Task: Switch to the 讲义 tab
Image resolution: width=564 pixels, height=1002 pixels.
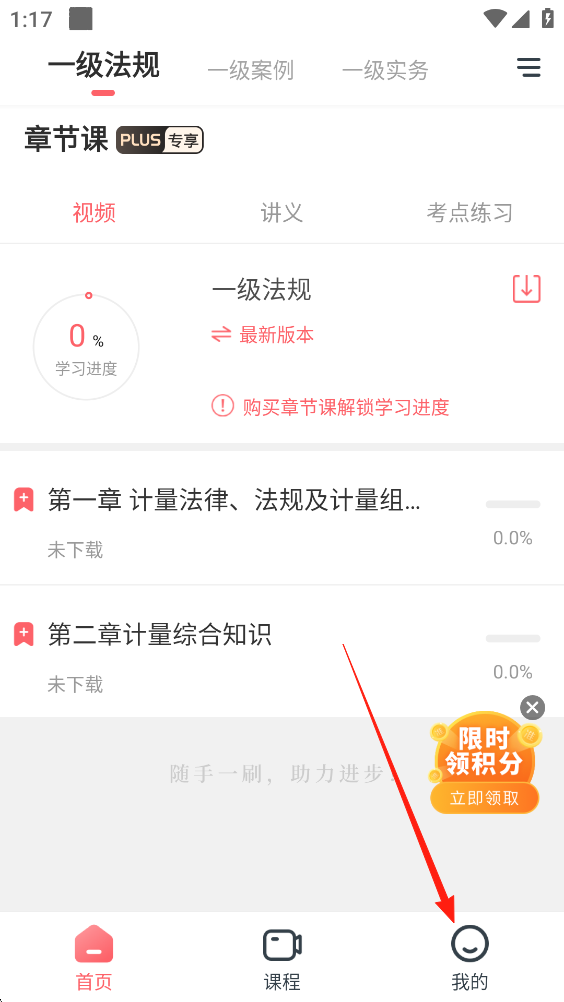Action: click(x=282, y=213)
